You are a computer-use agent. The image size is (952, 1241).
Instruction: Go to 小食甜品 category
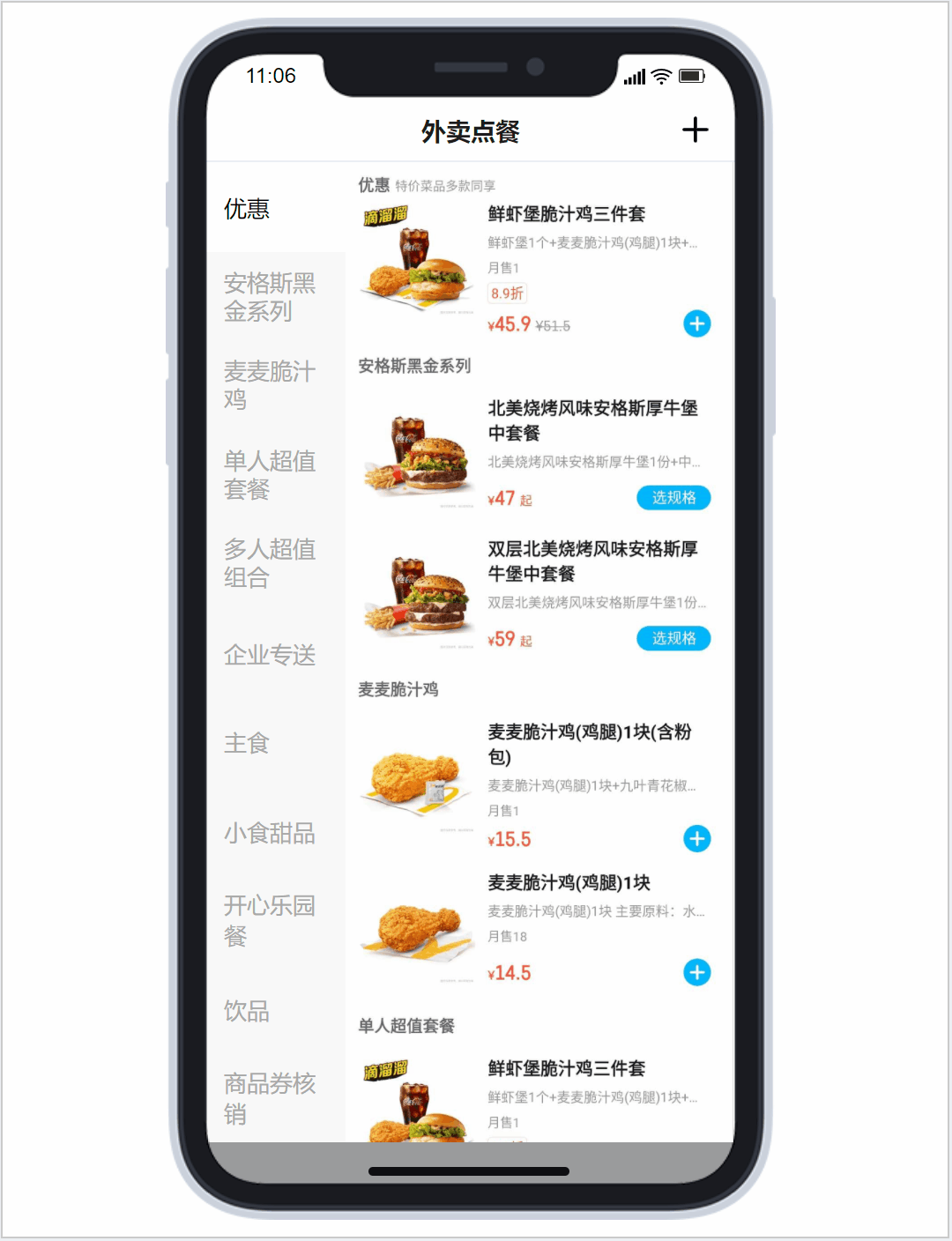click(270, 834)
